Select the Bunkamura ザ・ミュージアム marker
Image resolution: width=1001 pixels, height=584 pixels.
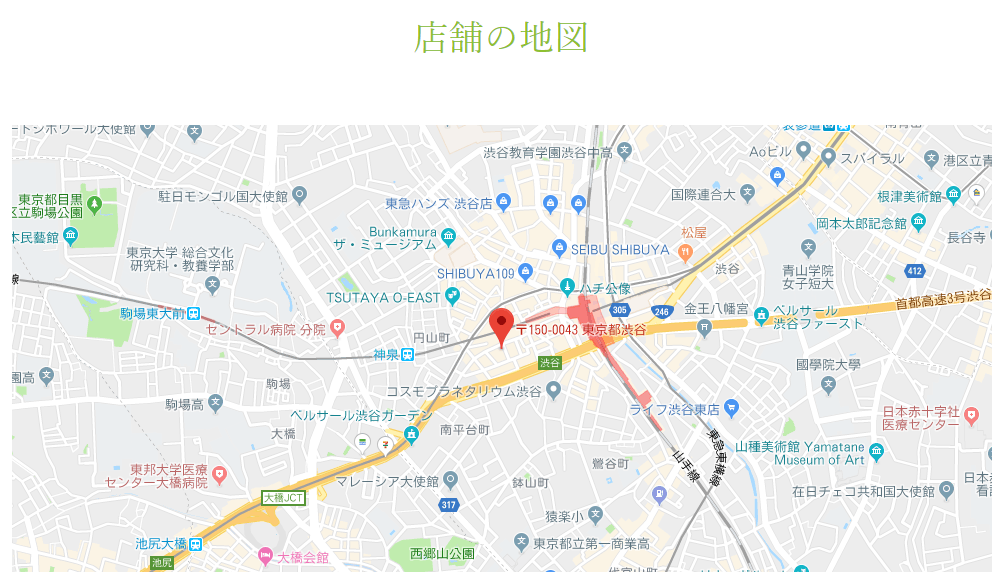tap(448, 237)
